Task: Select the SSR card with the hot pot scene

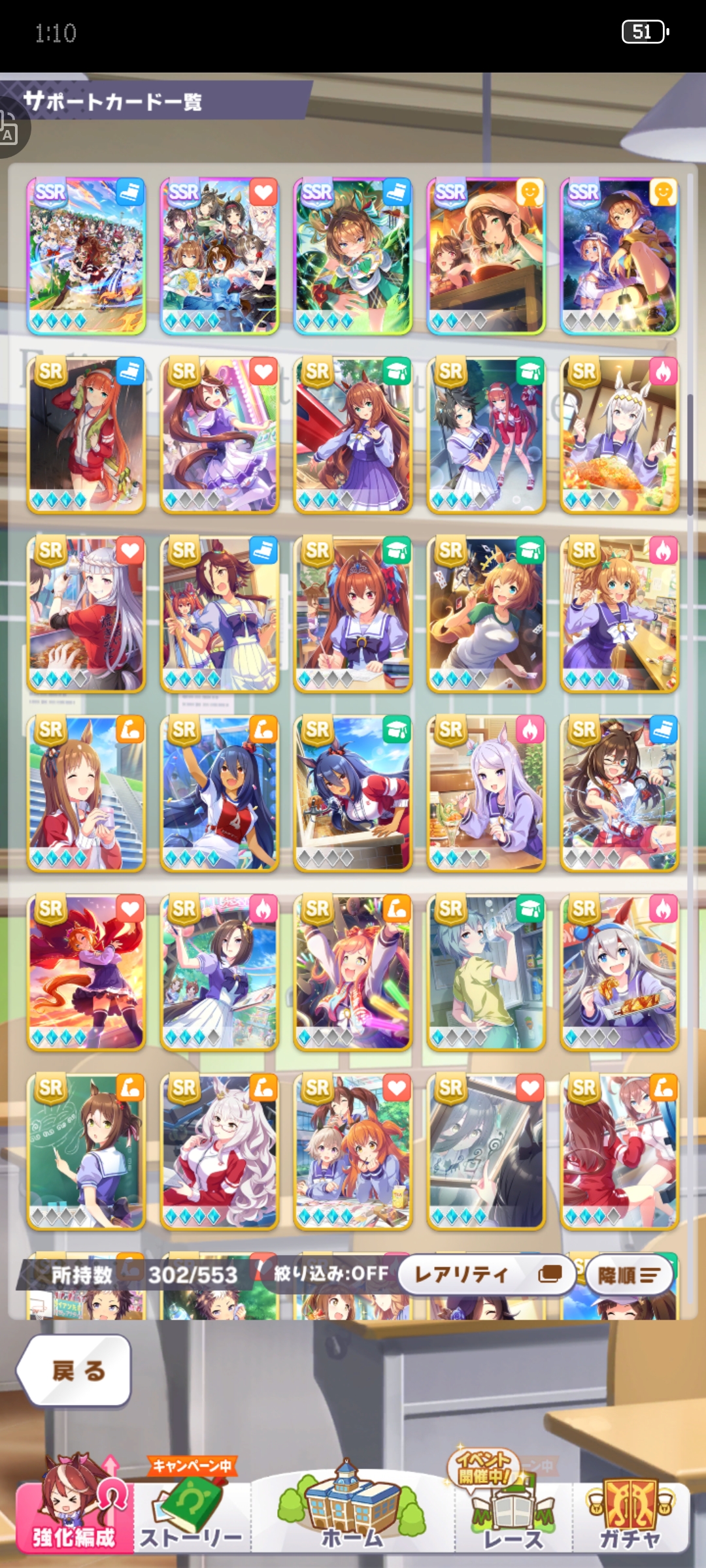Action: click(x=486, y=256)
